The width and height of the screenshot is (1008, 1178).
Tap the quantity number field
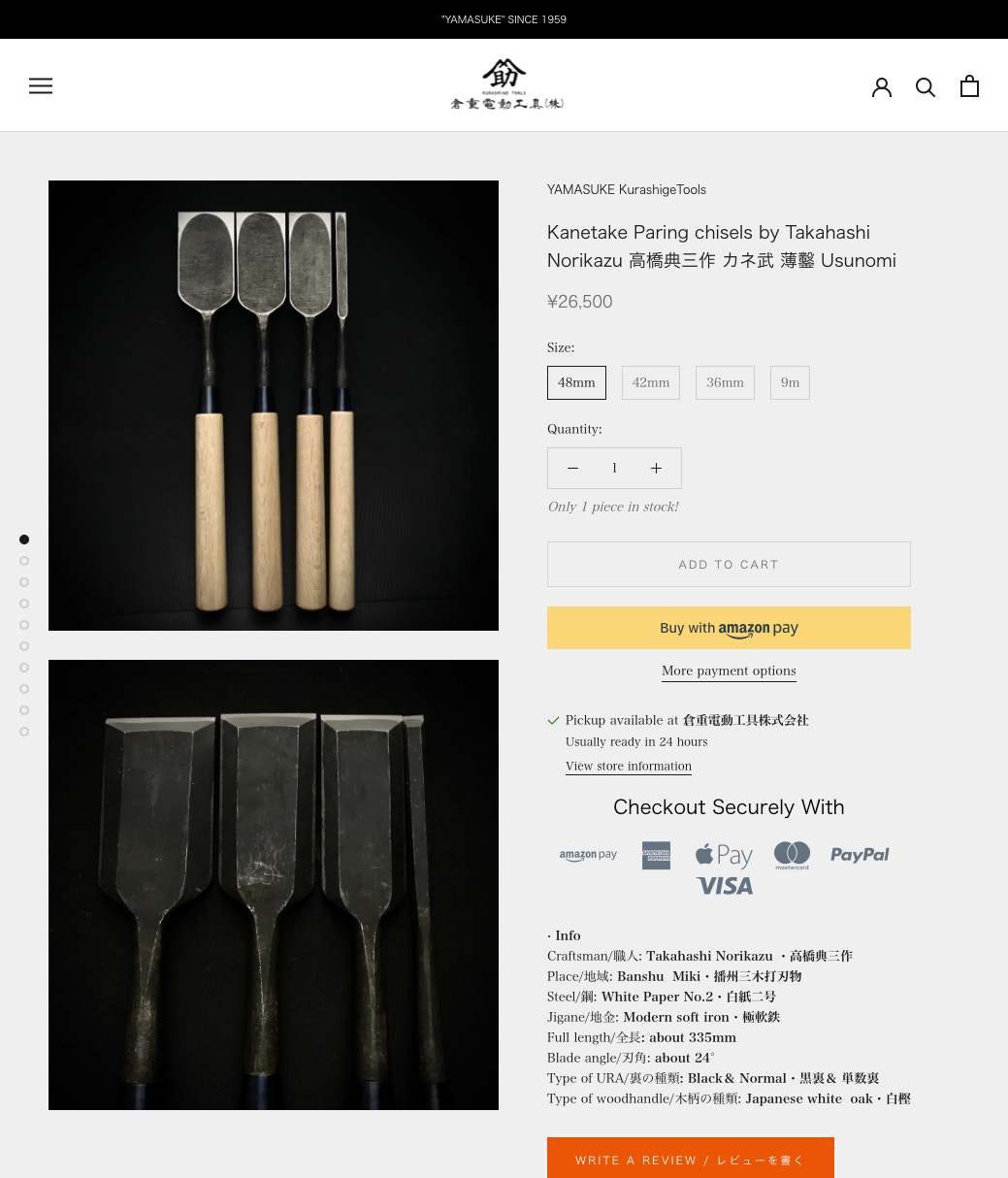click(x=614, y=468)
